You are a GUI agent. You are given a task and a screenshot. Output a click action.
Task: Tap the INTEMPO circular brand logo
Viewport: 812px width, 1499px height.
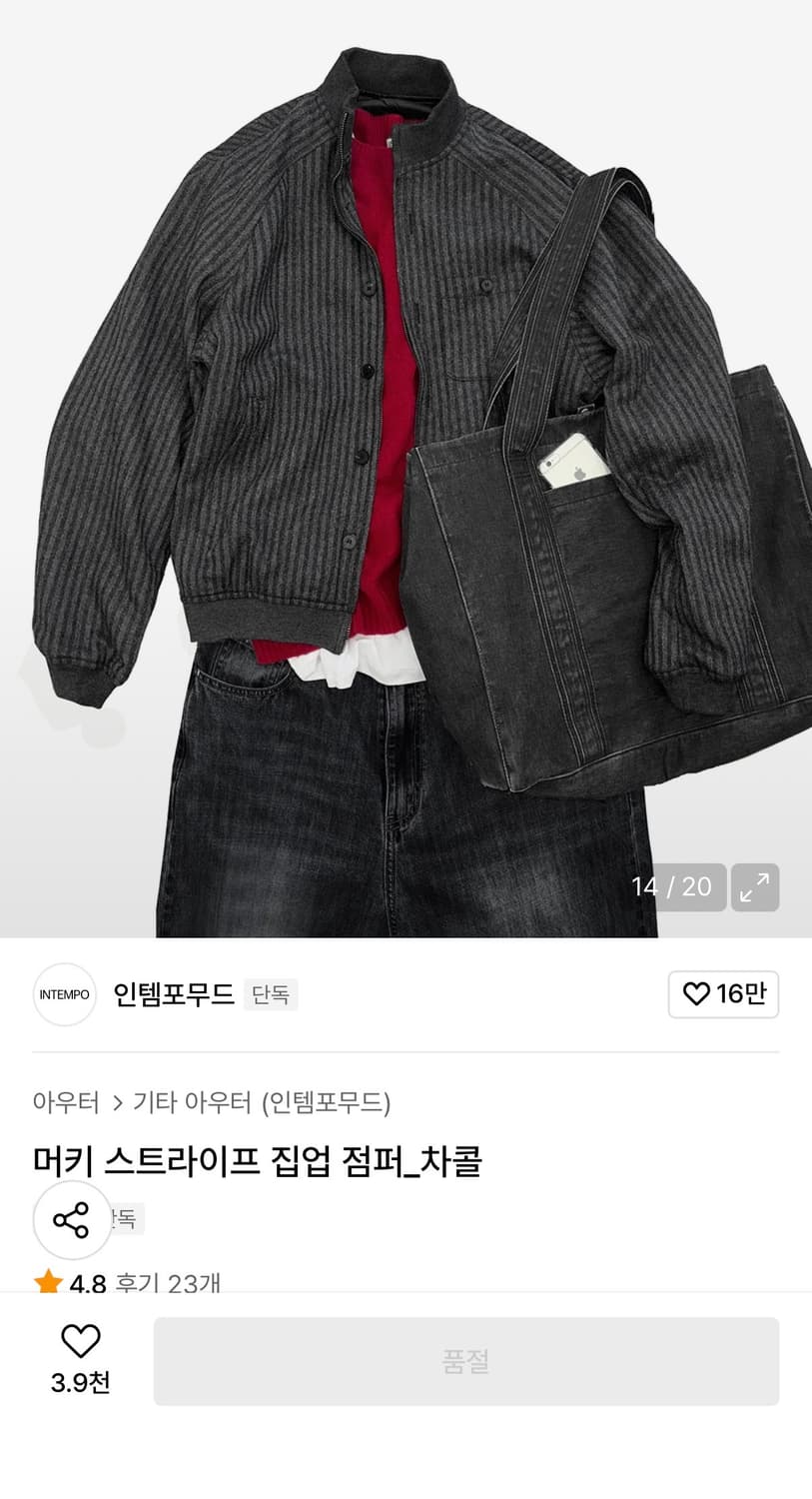64,995
